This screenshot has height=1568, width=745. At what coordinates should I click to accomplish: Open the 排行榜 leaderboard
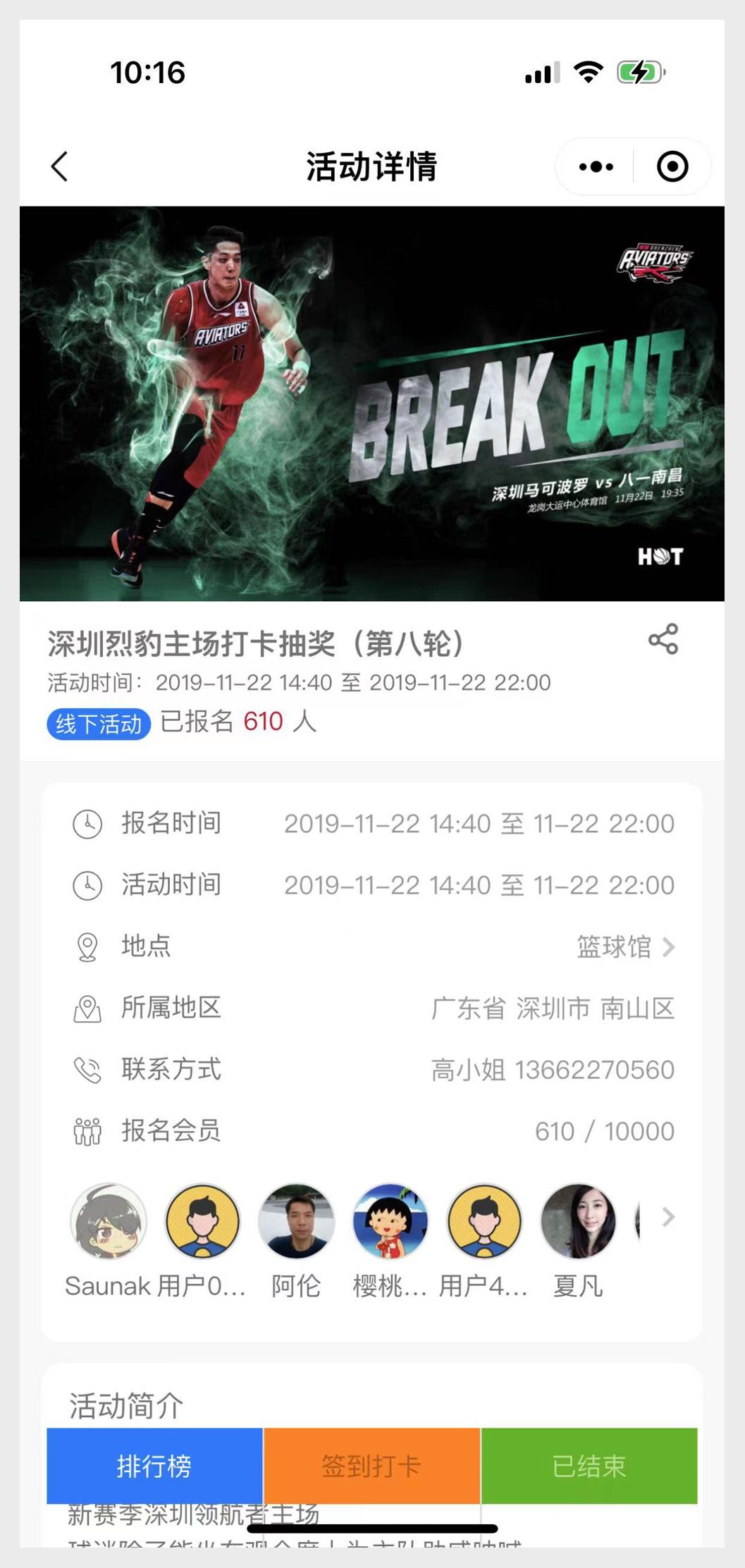[x=154, y=1466]
